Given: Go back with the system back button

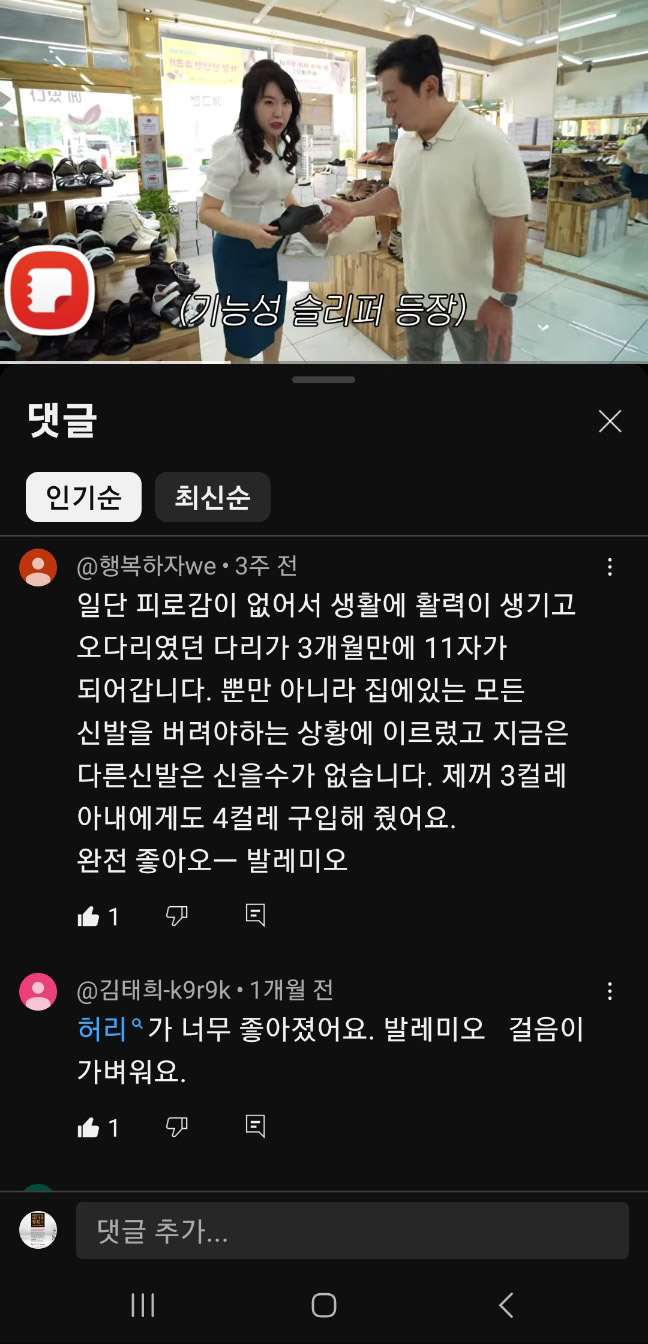Looking at the screenshot, I should [x=506, y=1304].
